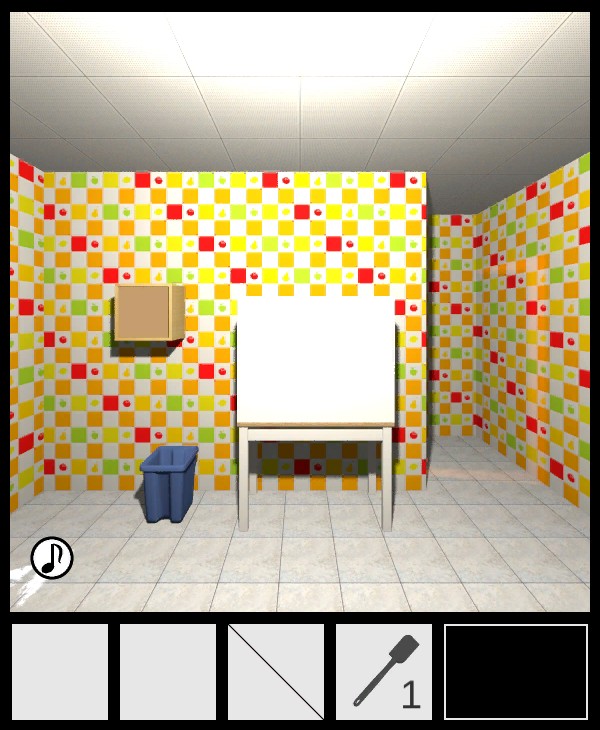Image resolution: width=600 pixels, height=730 pixels.
Task: Toggle the music note sound button
Action: coord(52,558)
